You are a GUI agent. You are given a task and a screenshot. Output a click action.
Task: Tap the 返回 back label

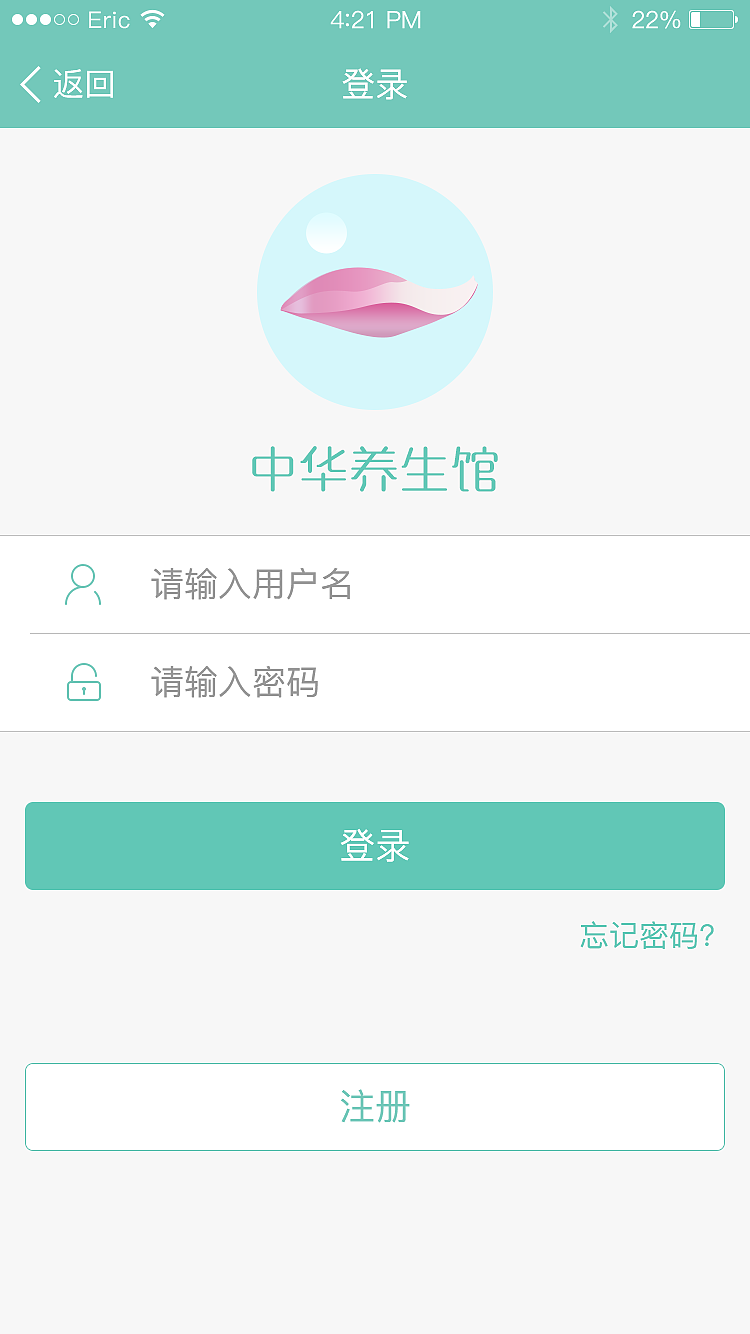point(82,86)
